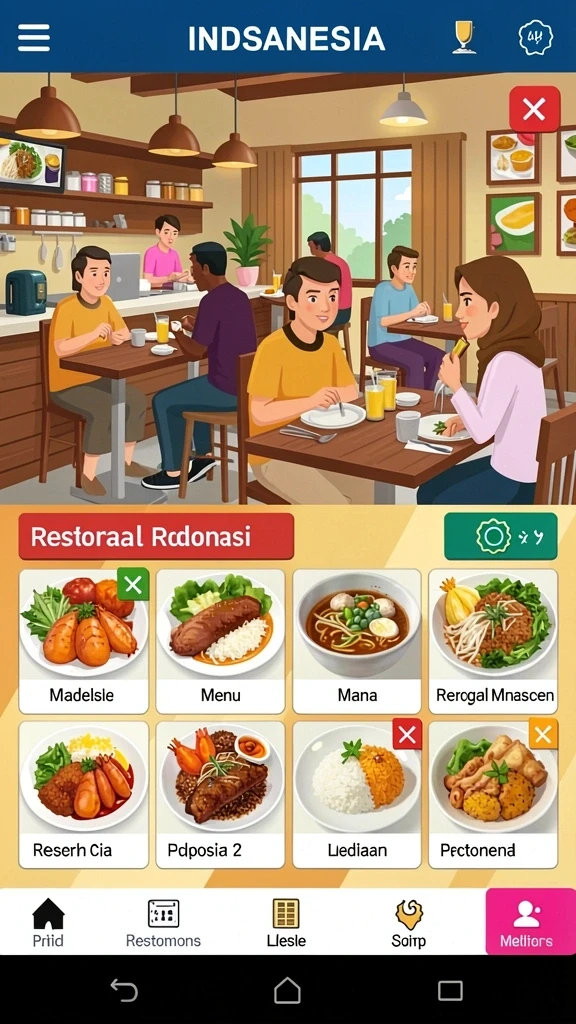The width and height of the screenshot is (576, 1024).
Task: Open the Menu dish card
Action: click(220, 641)
